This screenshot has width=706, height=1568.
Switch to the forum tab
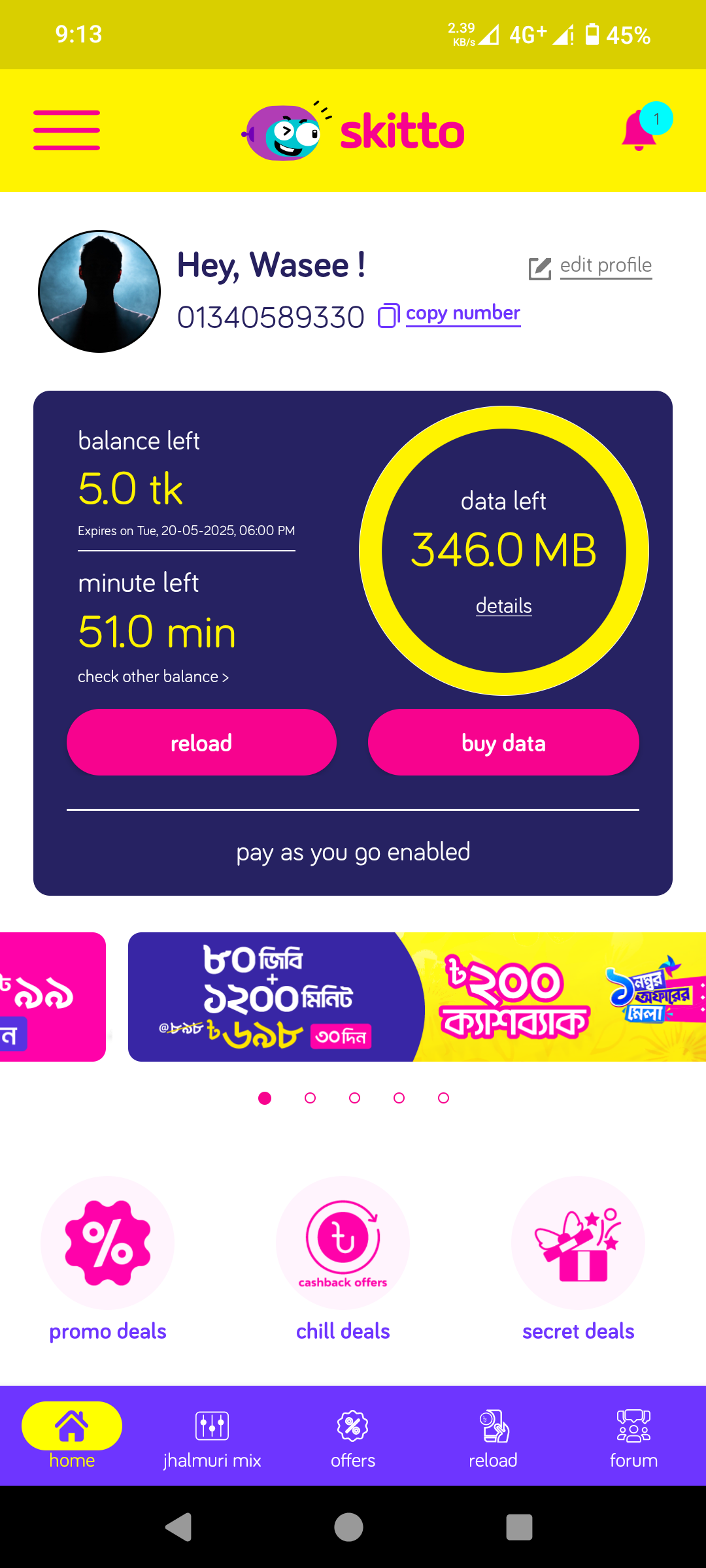633,1437
